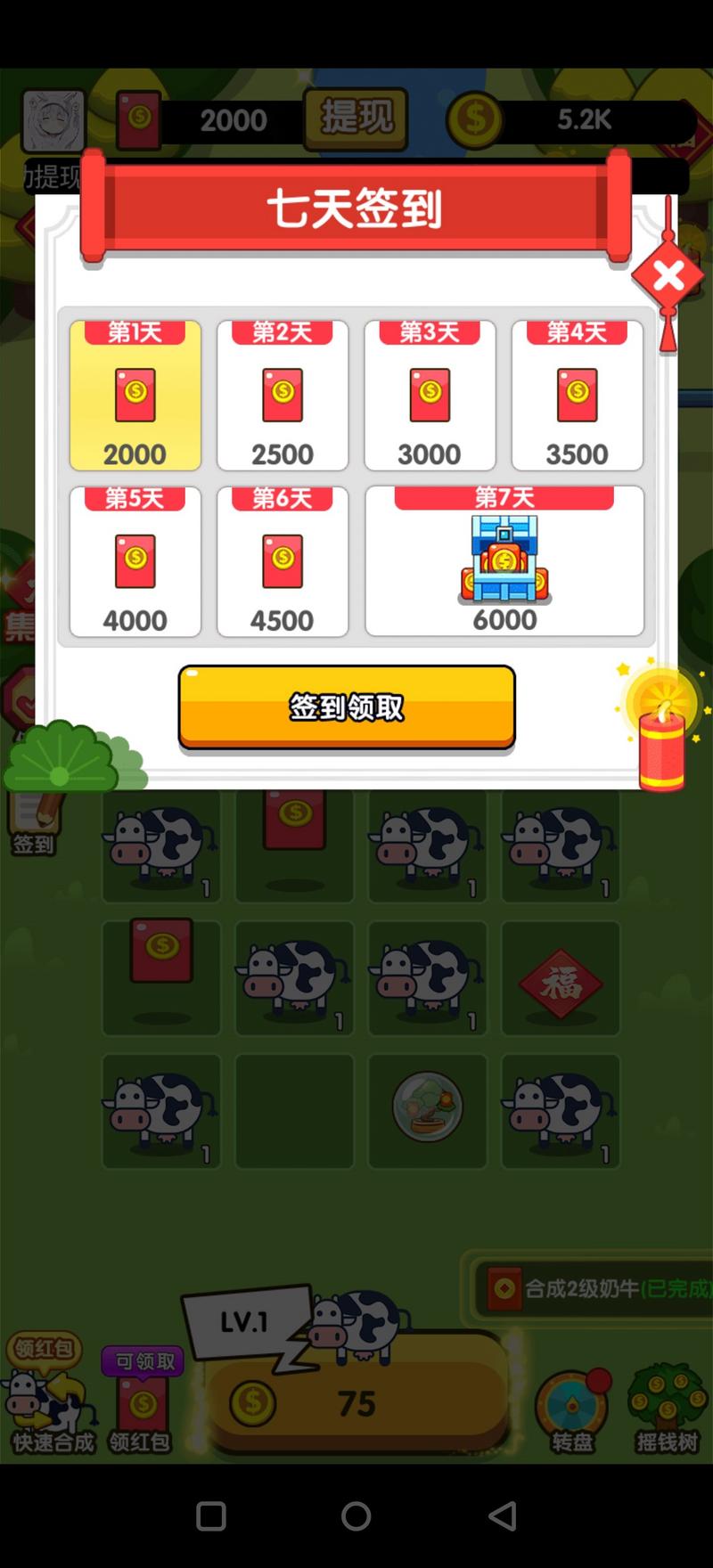The height and width of the screenshot is (1568, 713).
Task: Return to the device home screen
Action: [356, 1515]
